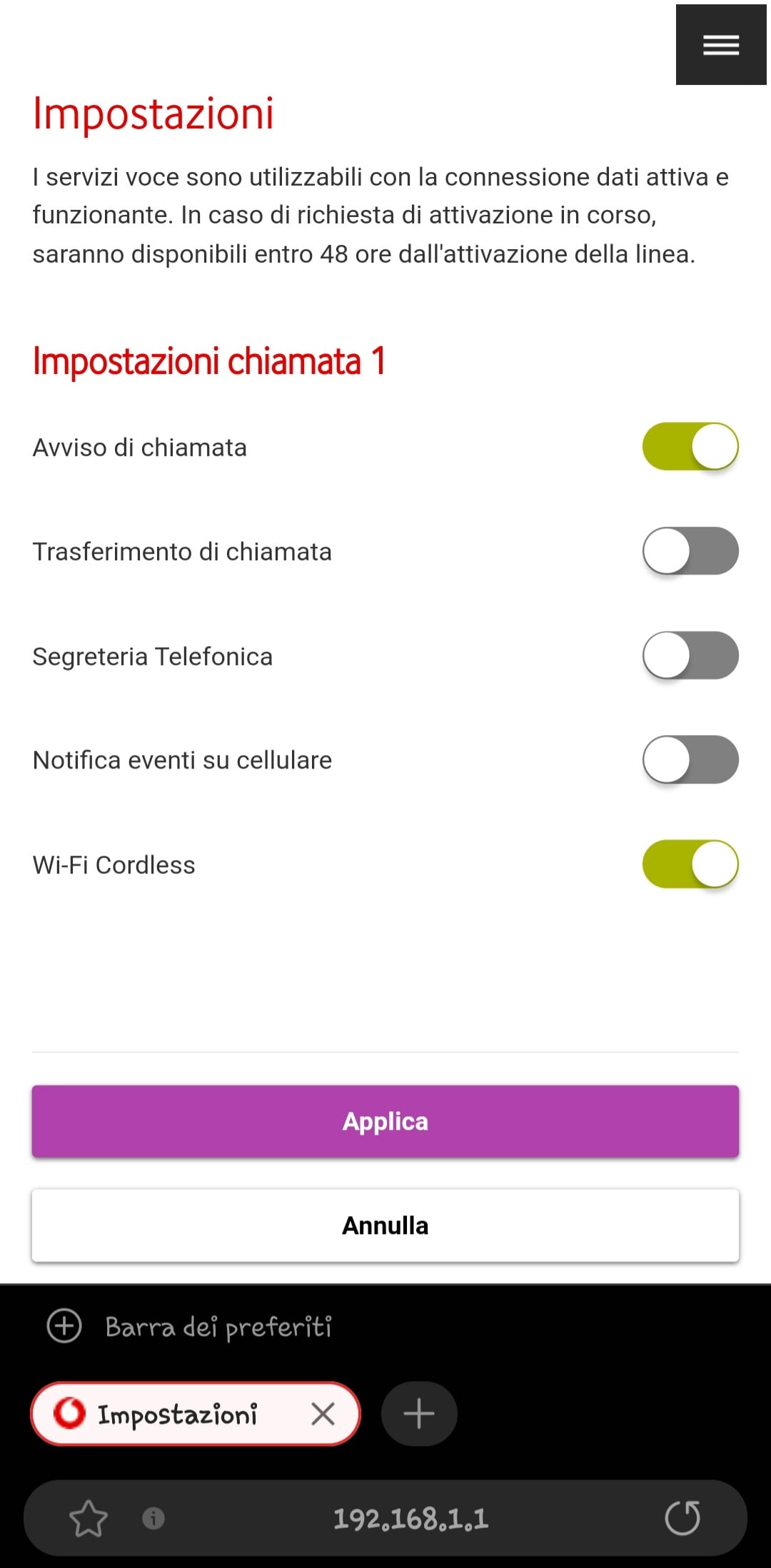Viewport: 771px width, 1568px height.
Task: Bookmark this page with the star
Action: (89, 1518)
